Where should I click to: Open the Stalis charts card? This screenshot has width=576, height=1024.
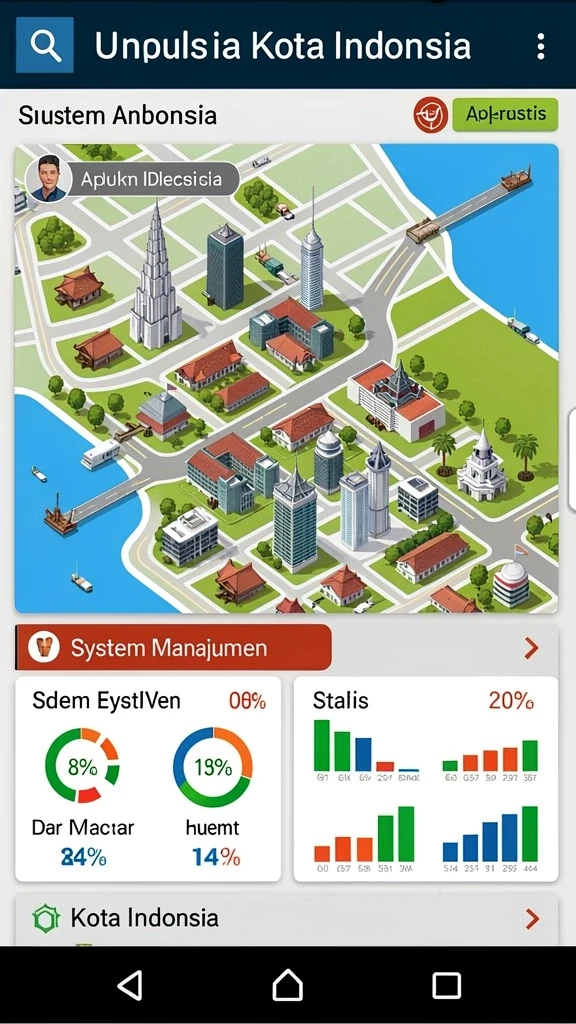click(426, 779)
